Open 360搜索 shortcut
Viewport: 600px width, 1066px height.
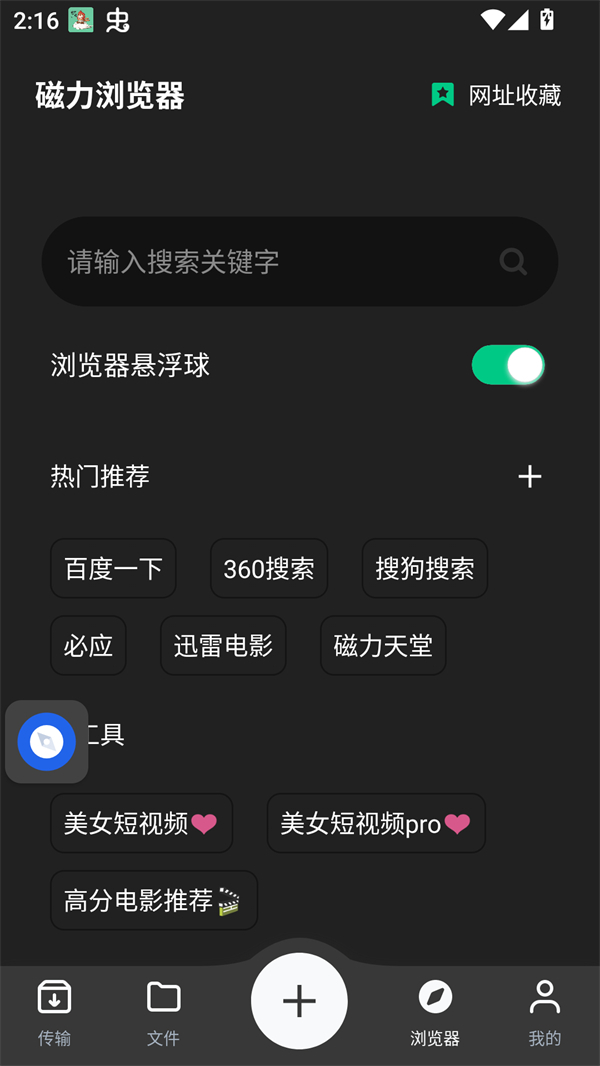click(x=269, y=569)
